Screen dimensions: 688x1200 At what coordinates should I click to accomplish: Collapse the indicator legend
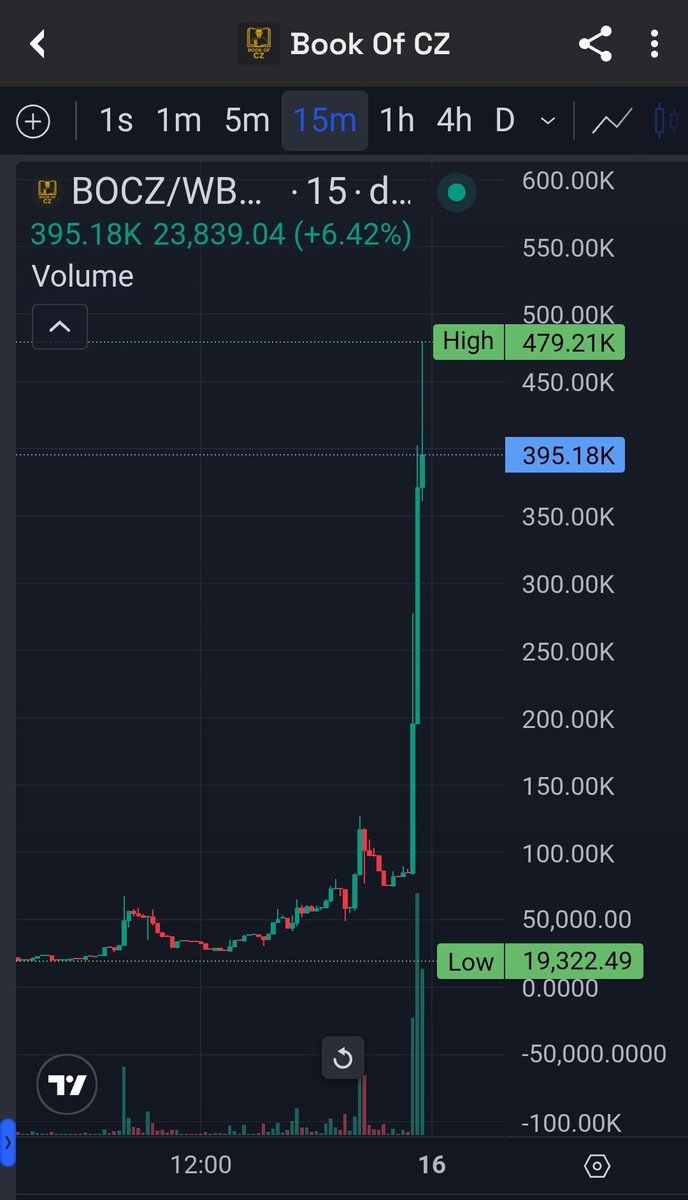click(x=60, y=326)
